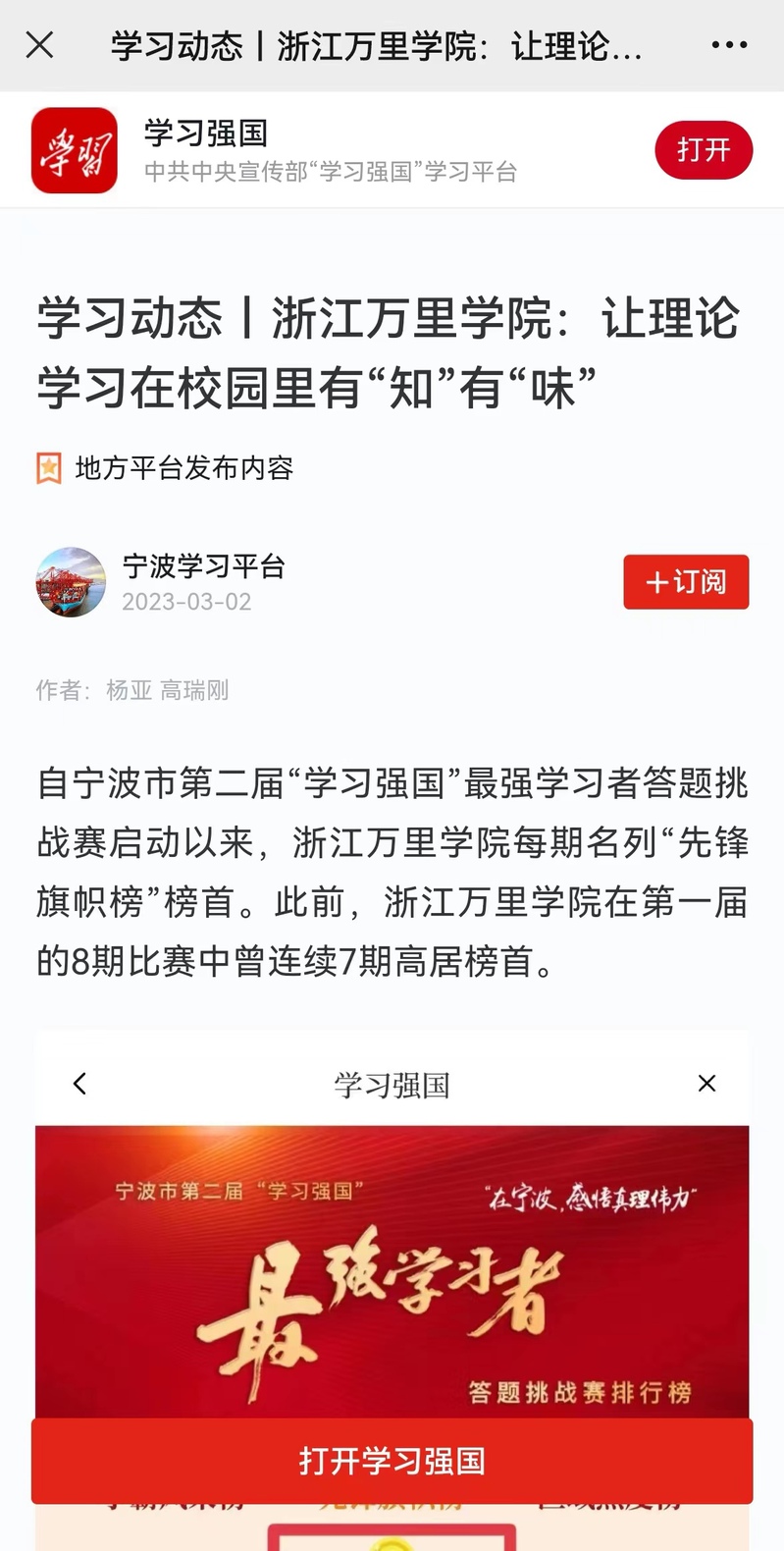Image resolution: width=784 pixels, height=1551 pixels.
Task: Subscribe with the +订阅 button
Action: (x=686, y=582)
